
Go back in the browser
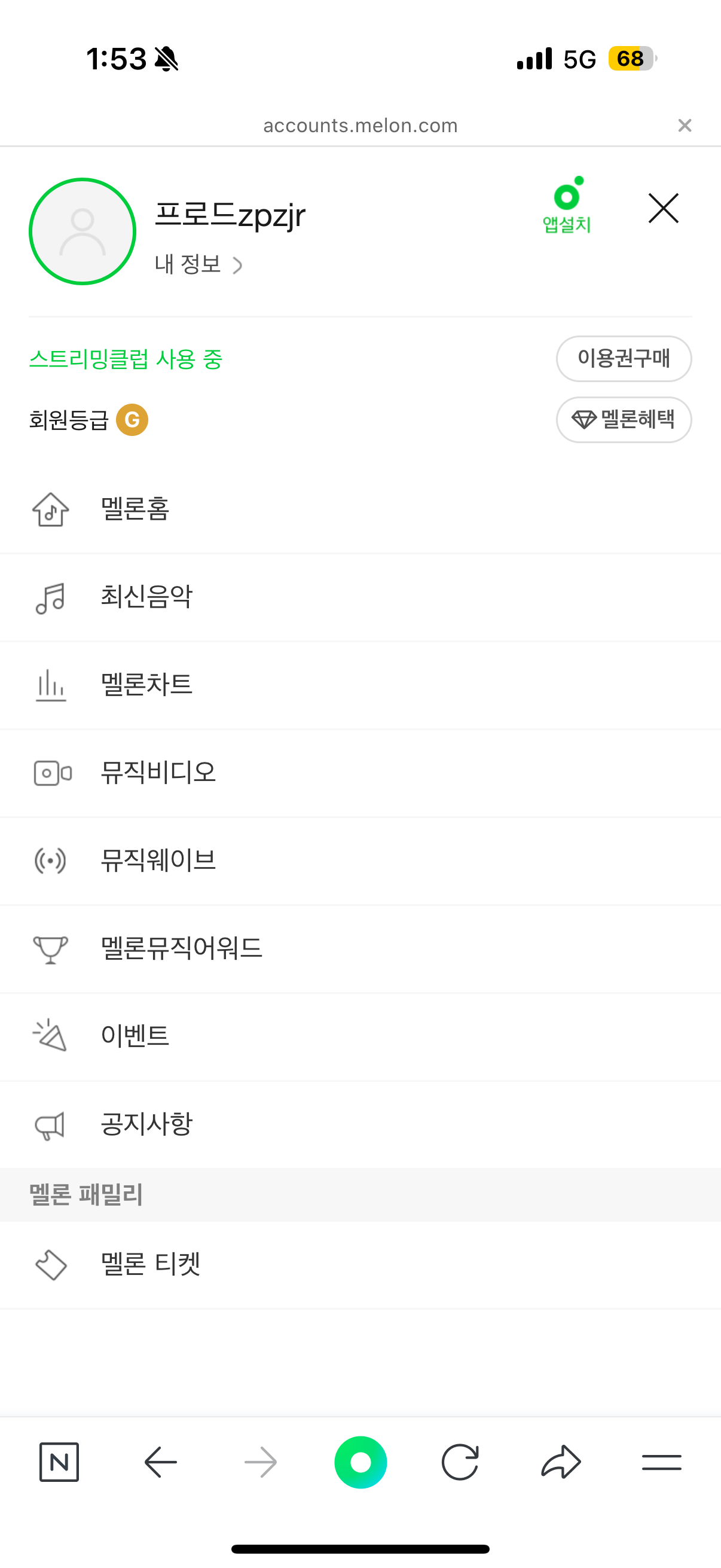(x=161, y=1462)
